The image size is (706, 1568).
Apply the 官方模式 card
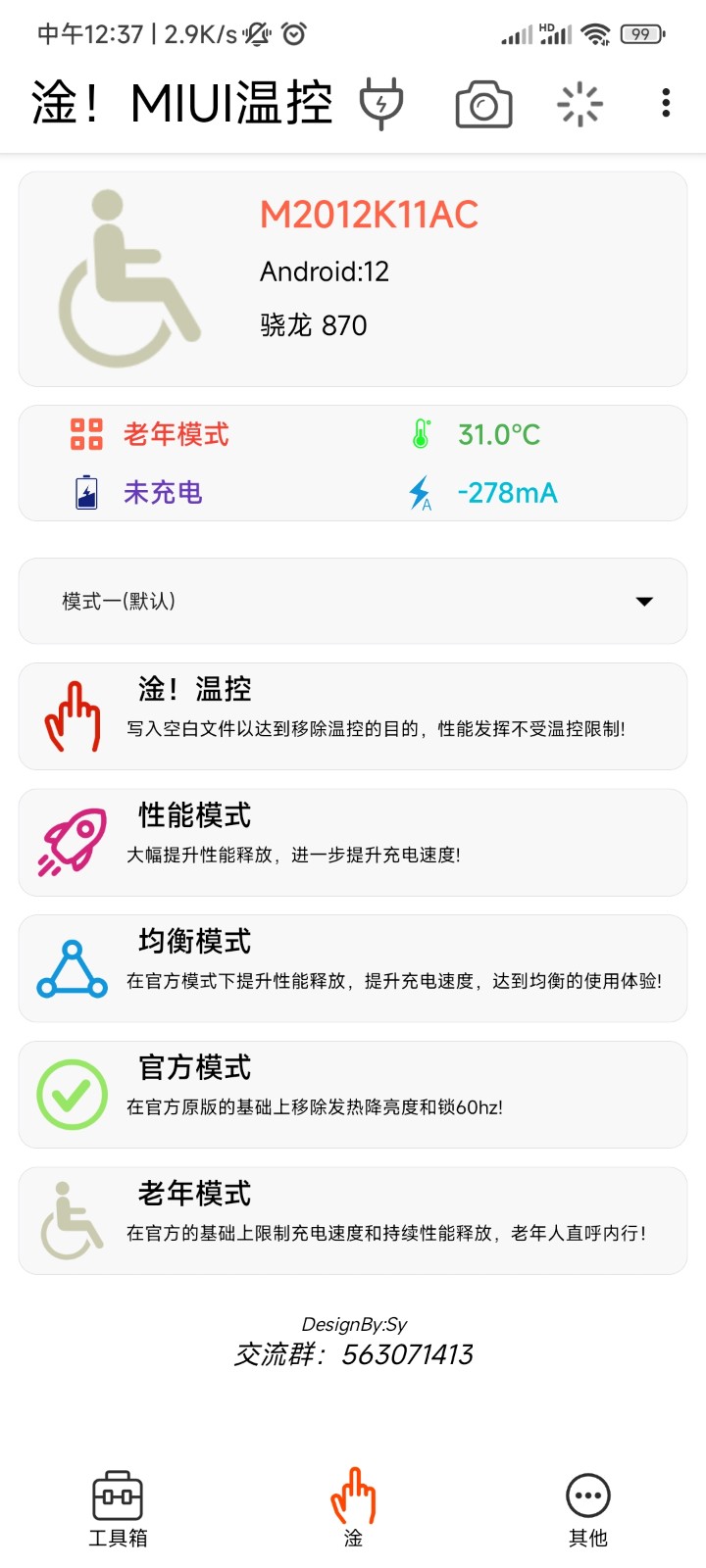coord(353,1095)
